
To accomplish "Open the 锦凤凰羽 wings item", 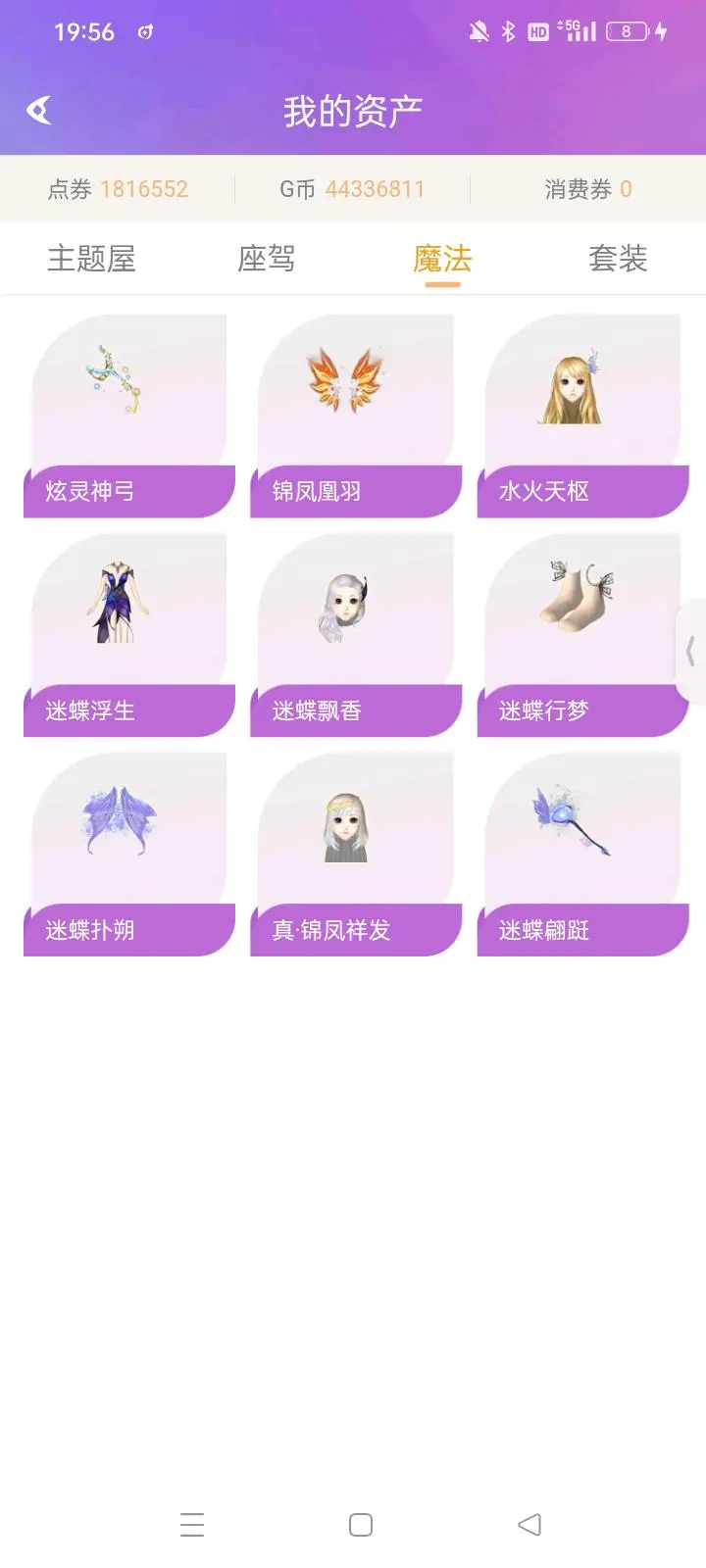I will (356, 416).
